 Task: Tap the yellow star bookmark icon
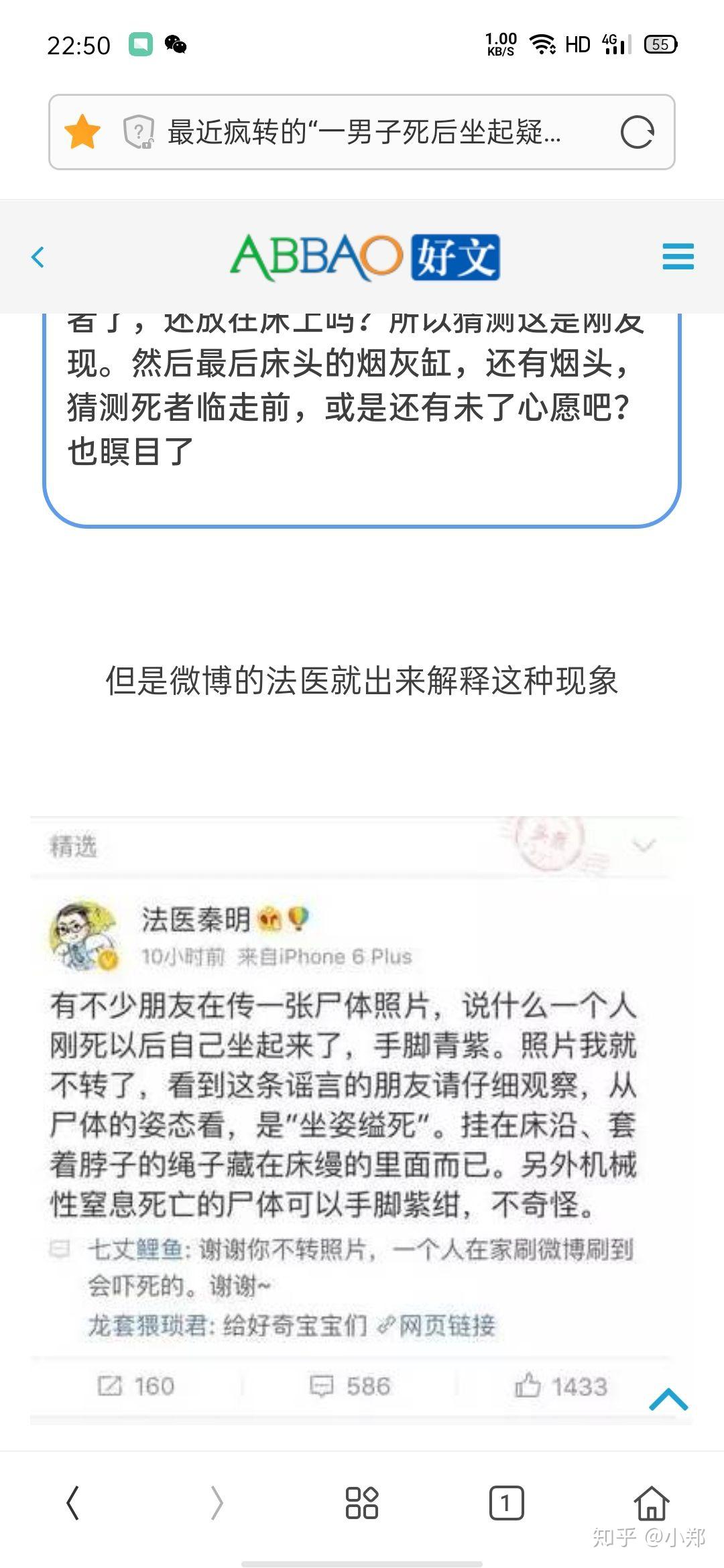(x=82, y=133)
